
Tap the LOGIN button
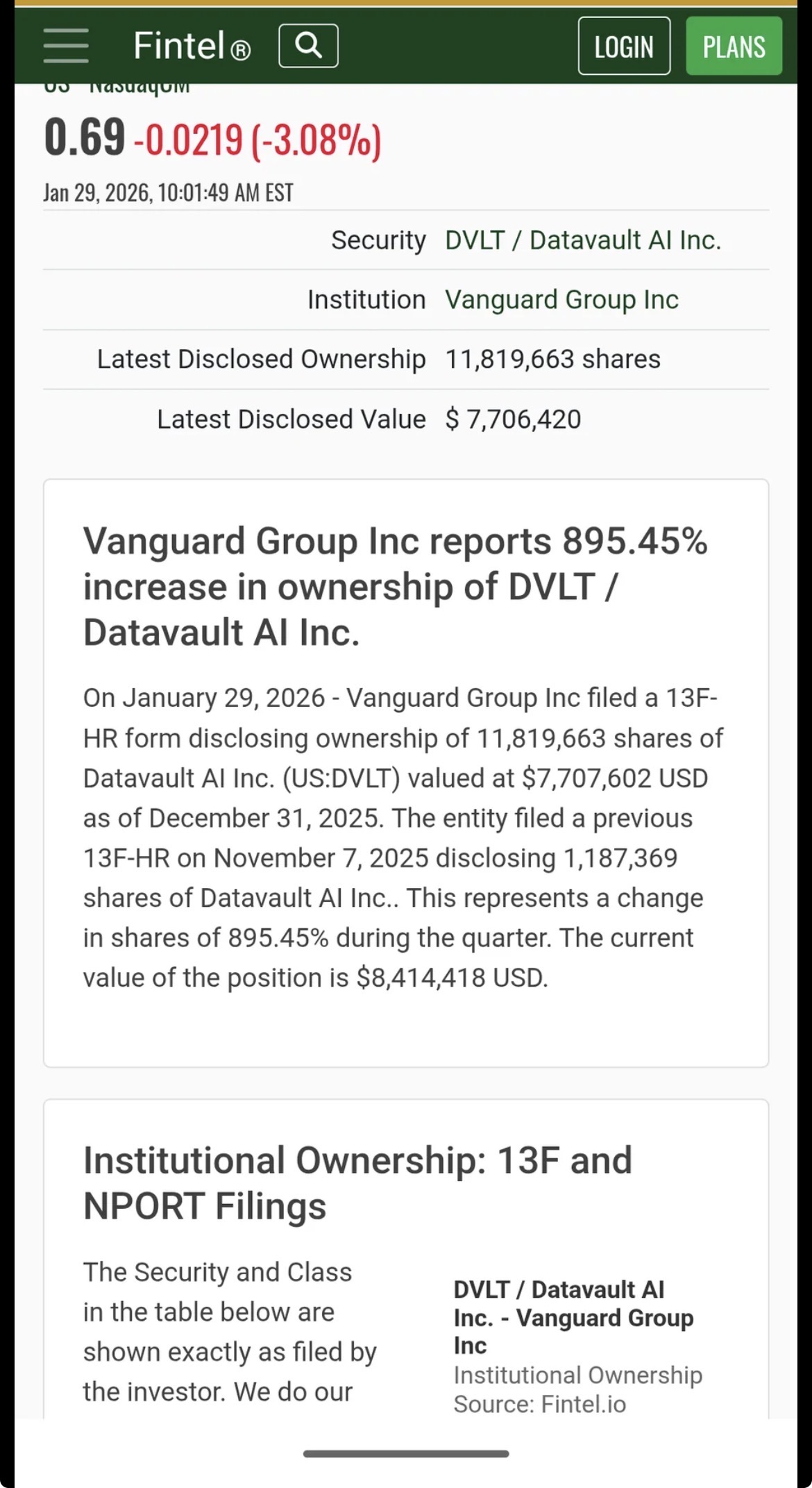click(x=623, y=47)
